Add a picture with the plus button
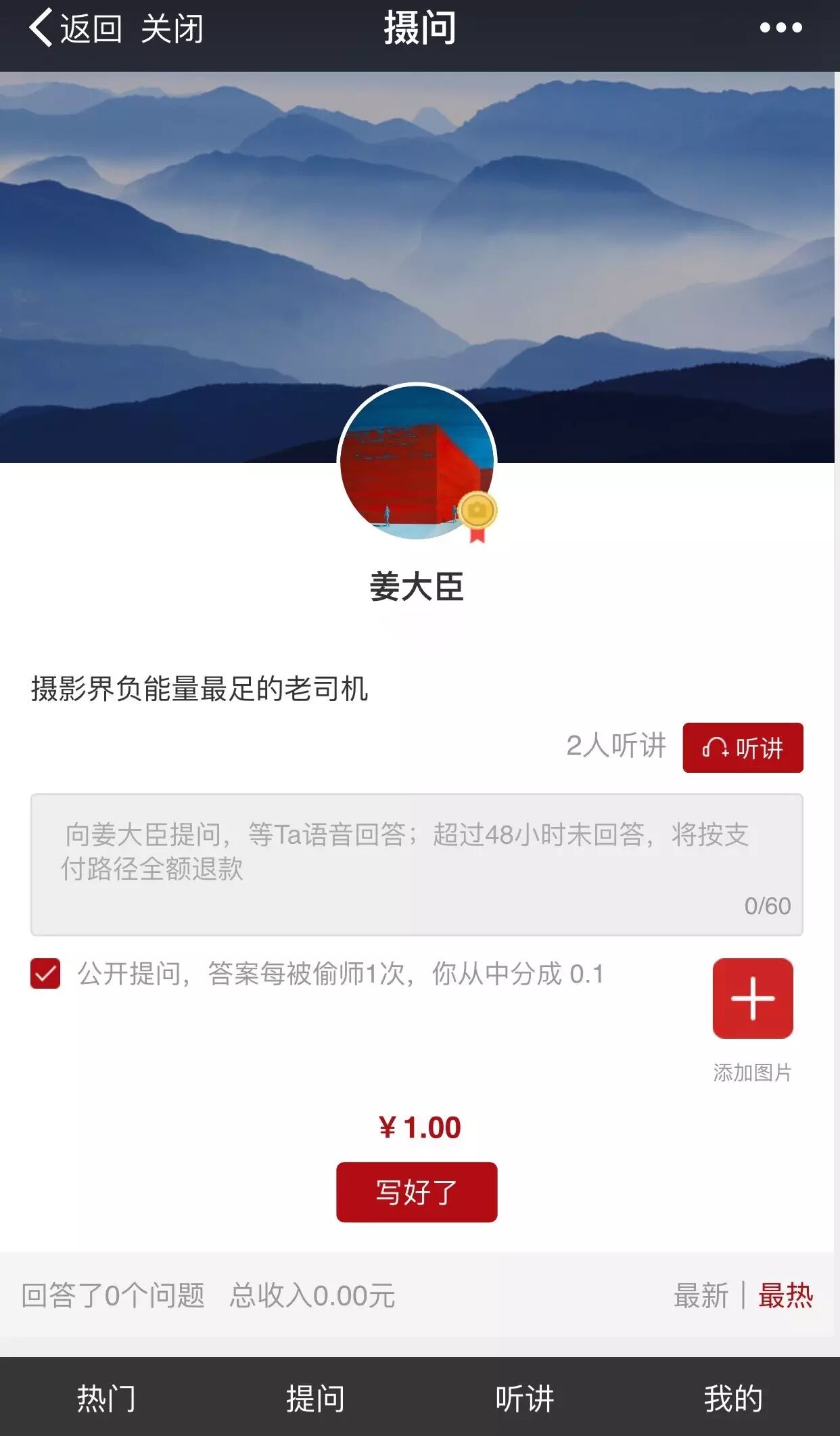This screenshot has height=1436, width=840. click(752, 998)
